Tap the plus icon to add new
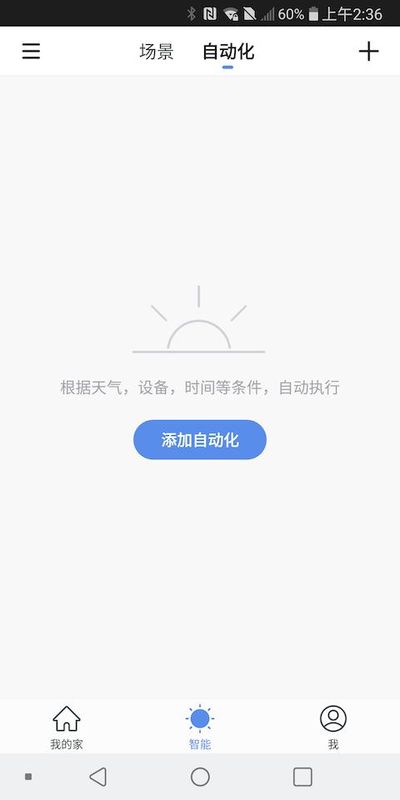 click(x=368, y=52)
